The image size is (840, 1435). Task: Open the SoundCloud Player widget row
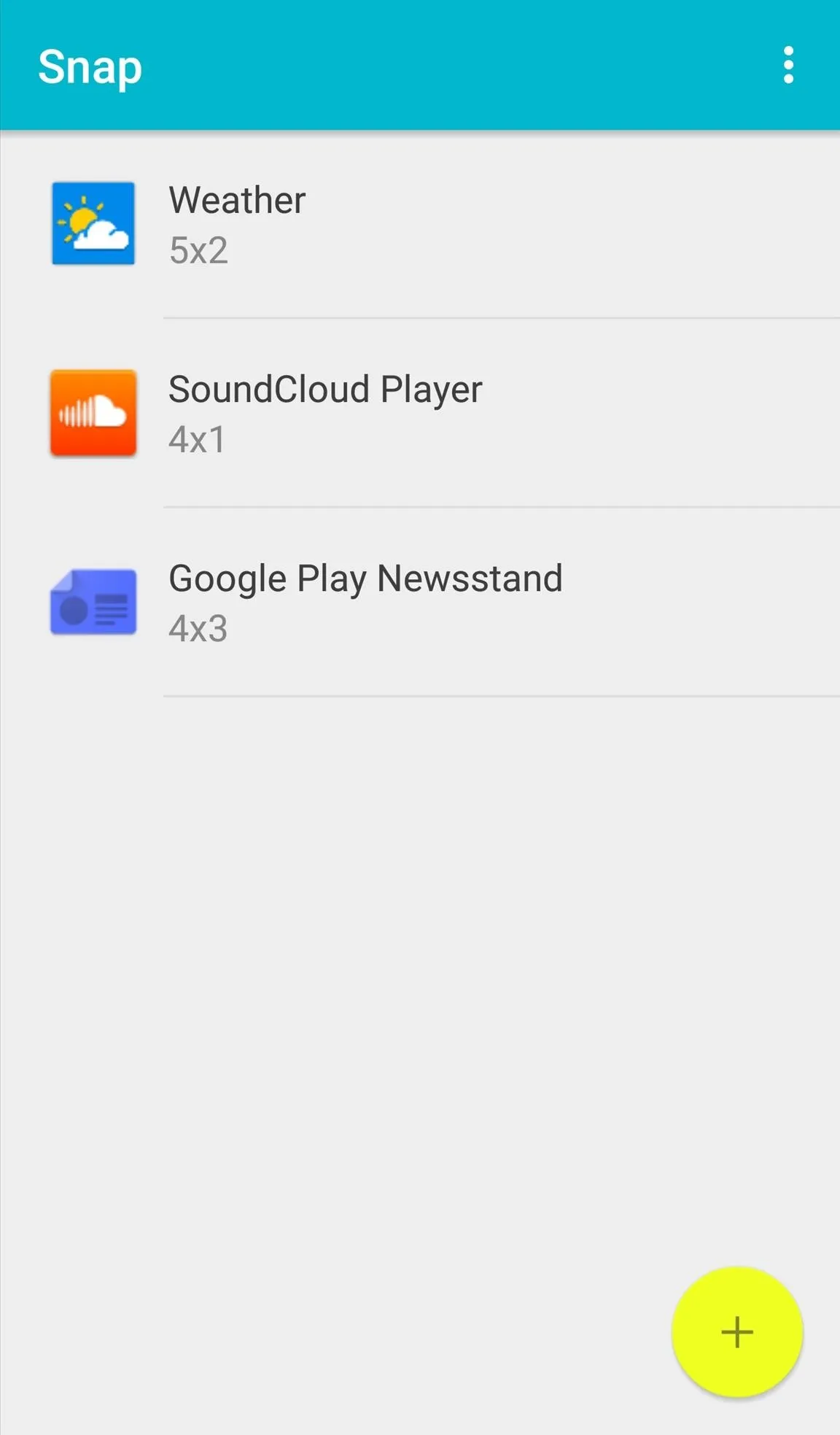click(x=420, y=413)
